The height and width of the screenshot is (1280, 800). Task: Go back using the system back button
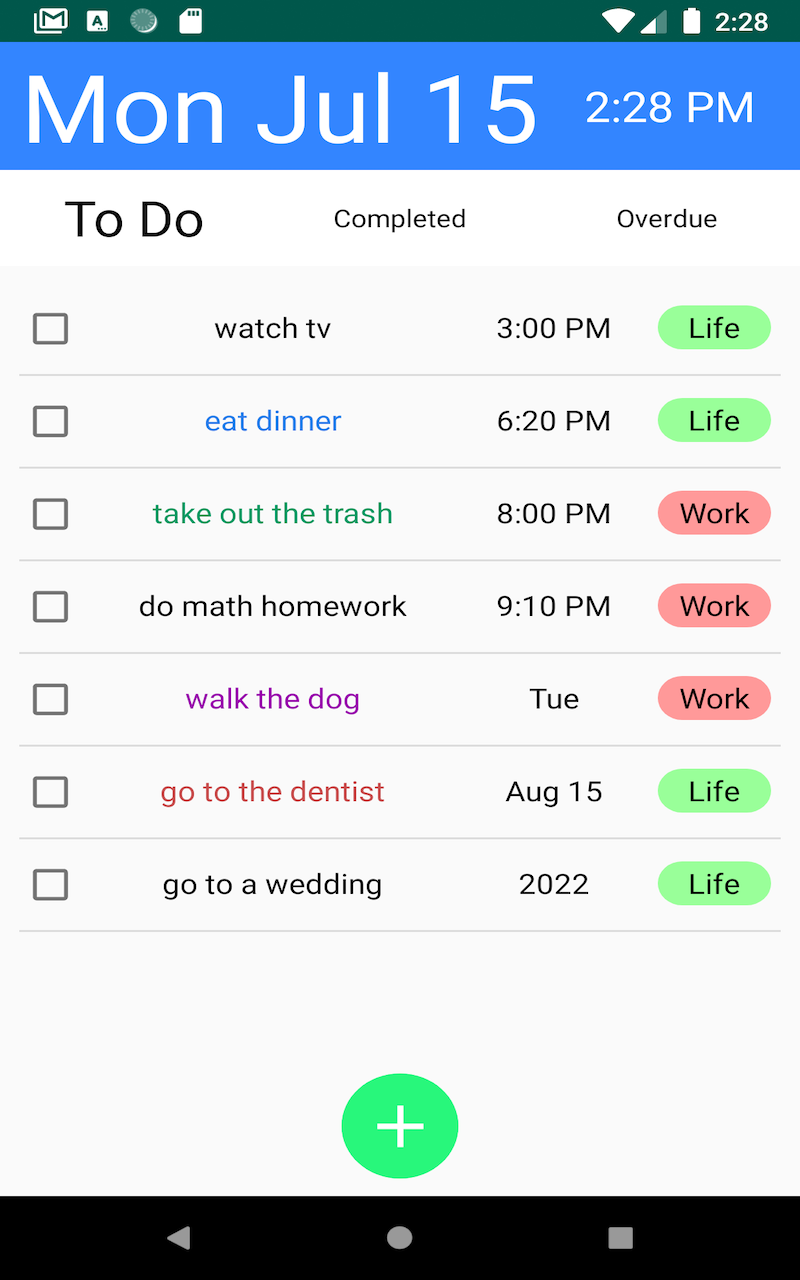(x=179, y=1238)
